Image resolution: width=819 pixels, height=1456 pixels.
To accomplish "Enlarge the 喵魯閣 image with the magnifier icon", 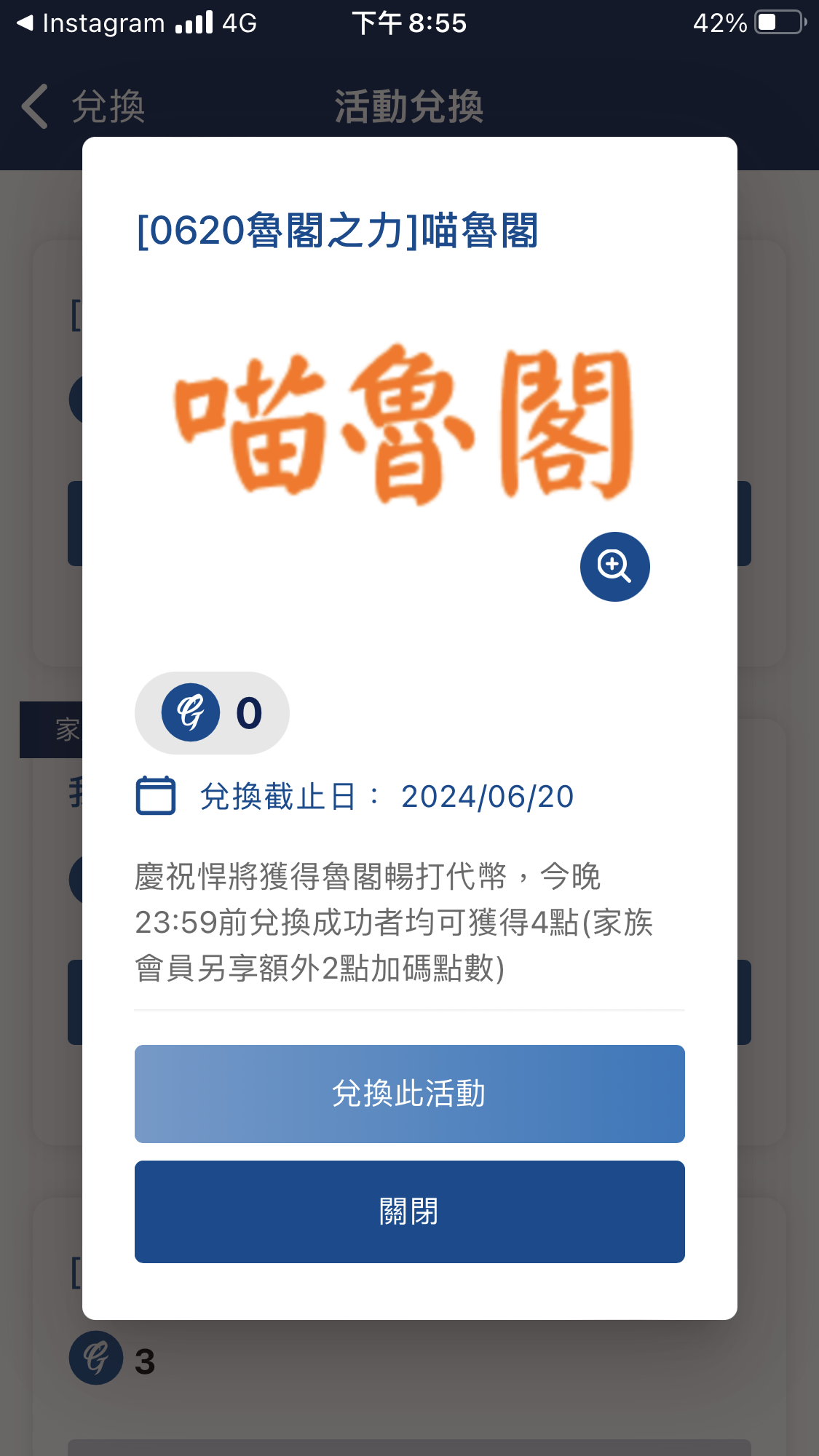I will pos(614,567).
